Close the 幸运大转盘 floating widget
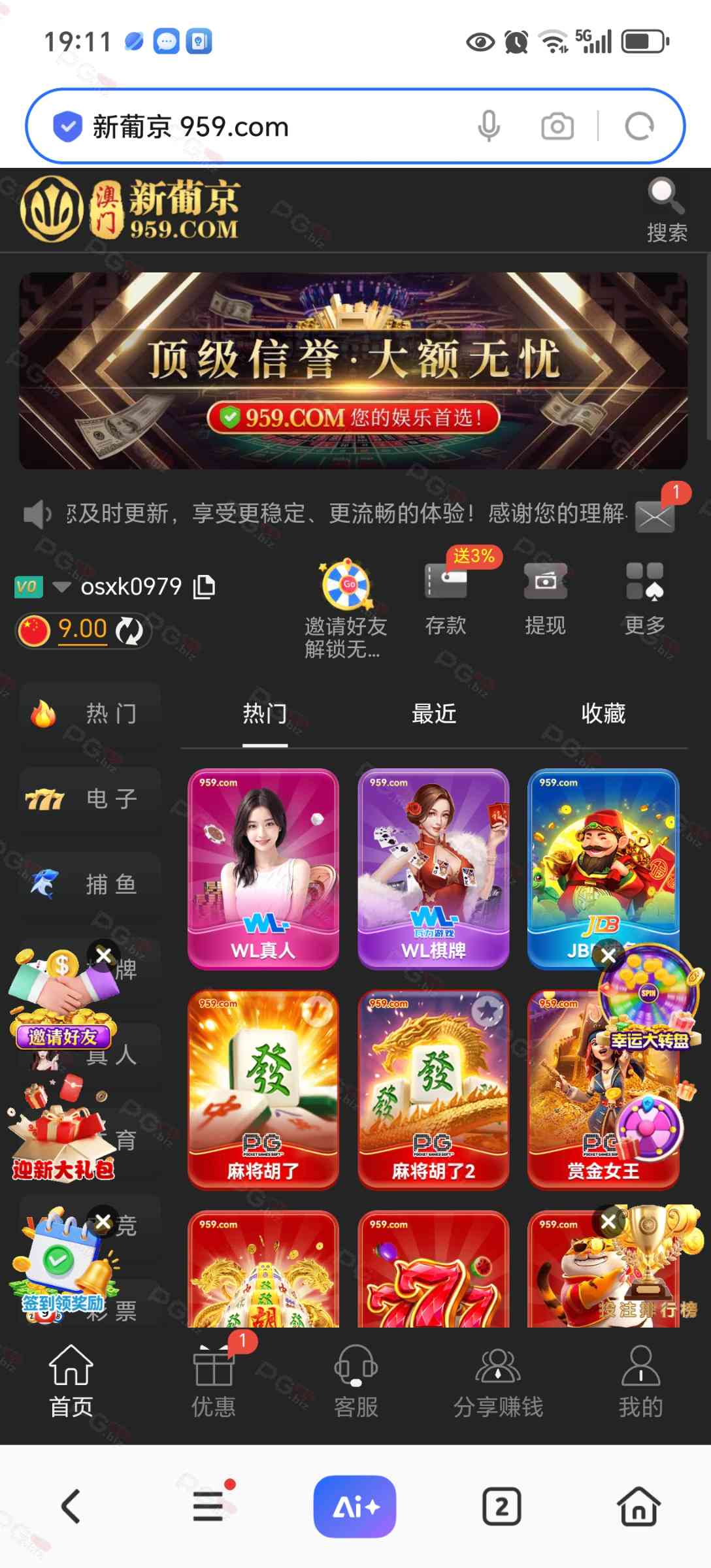The image size is (711, 1568). [x=608, y=955]
